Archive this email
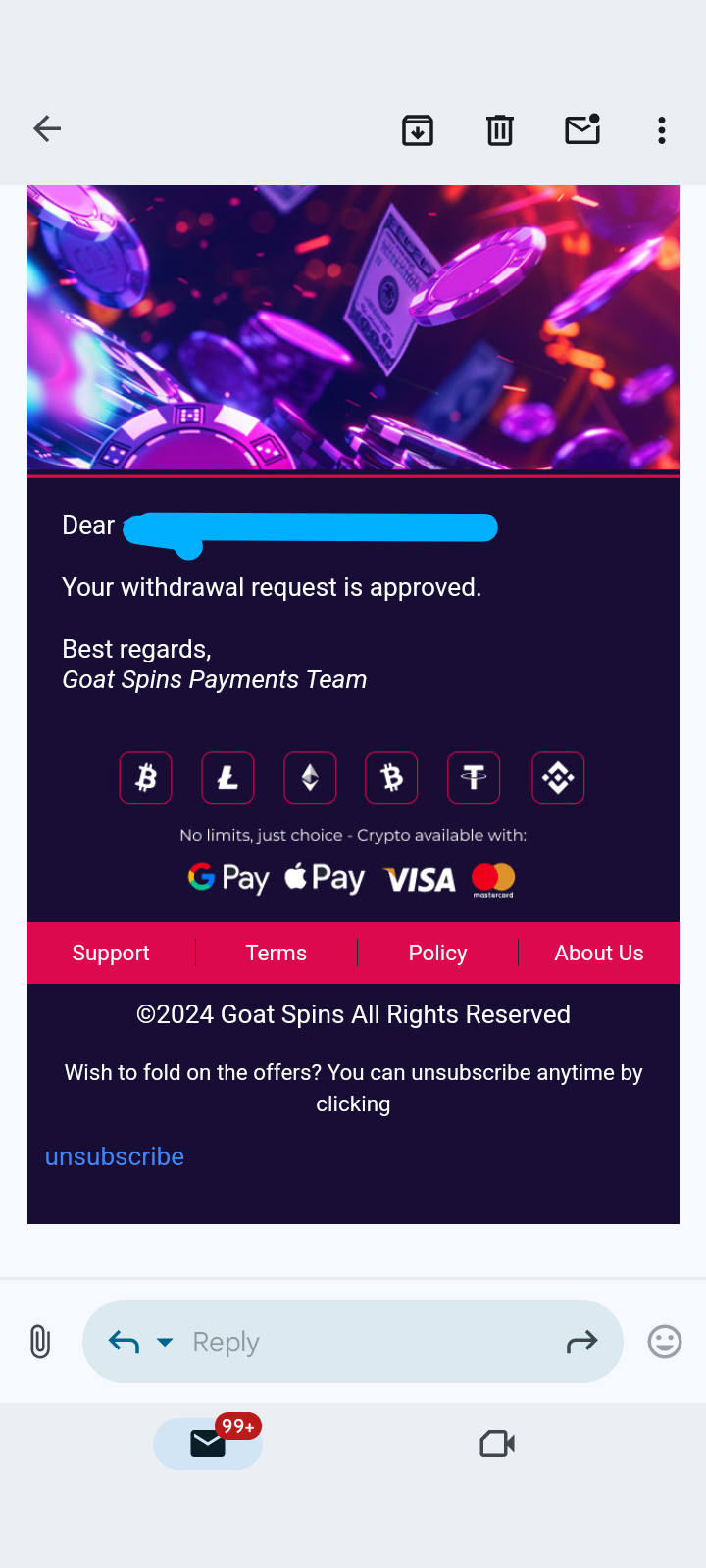The image size is (706, 1568). 418,129
